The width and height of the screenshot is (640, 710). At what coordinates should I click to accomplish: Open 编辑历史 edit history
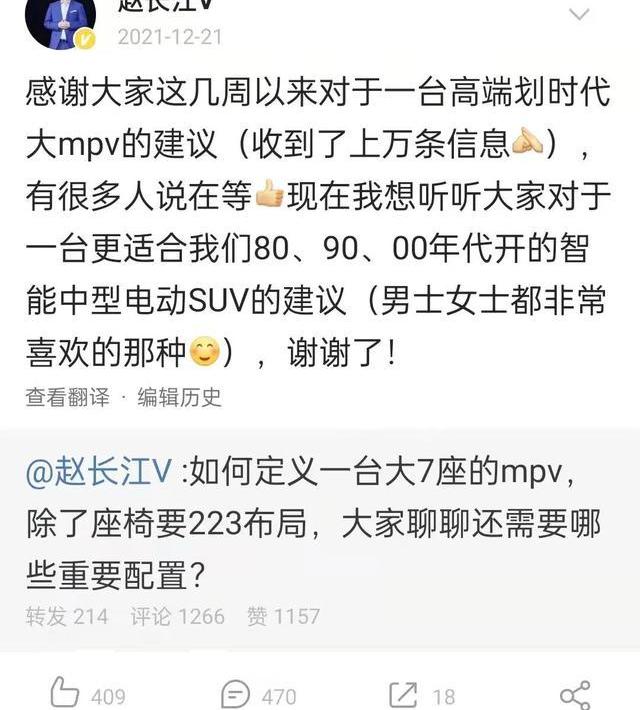pyautogui.click(x=180, y=397)
